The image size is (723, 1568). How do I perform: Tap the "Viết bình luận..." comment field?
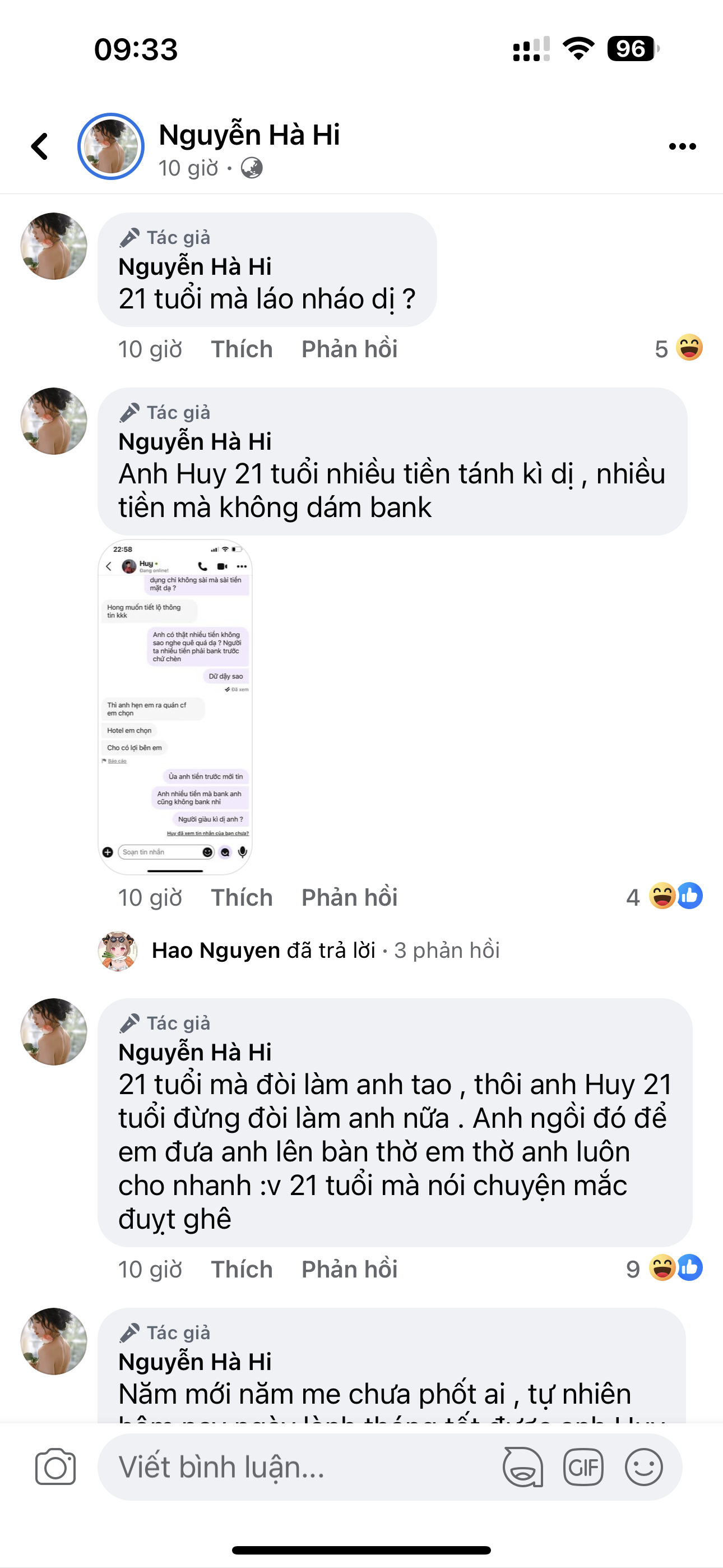[298, 1468]
